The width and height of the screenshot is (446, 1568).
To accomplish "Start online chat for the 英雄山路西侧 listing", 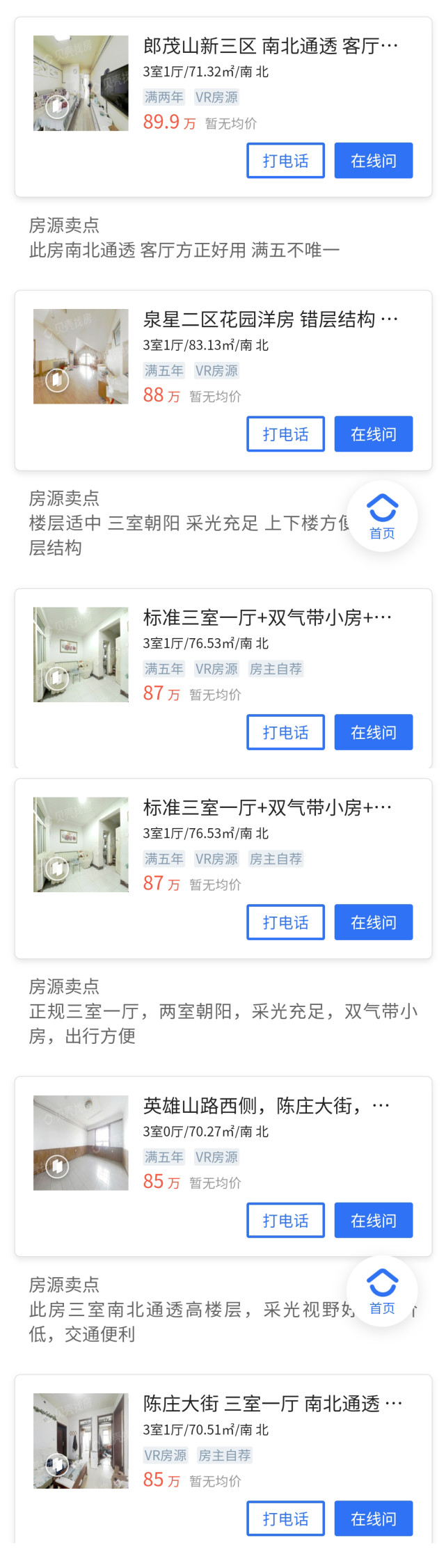I will (373, 1220).
